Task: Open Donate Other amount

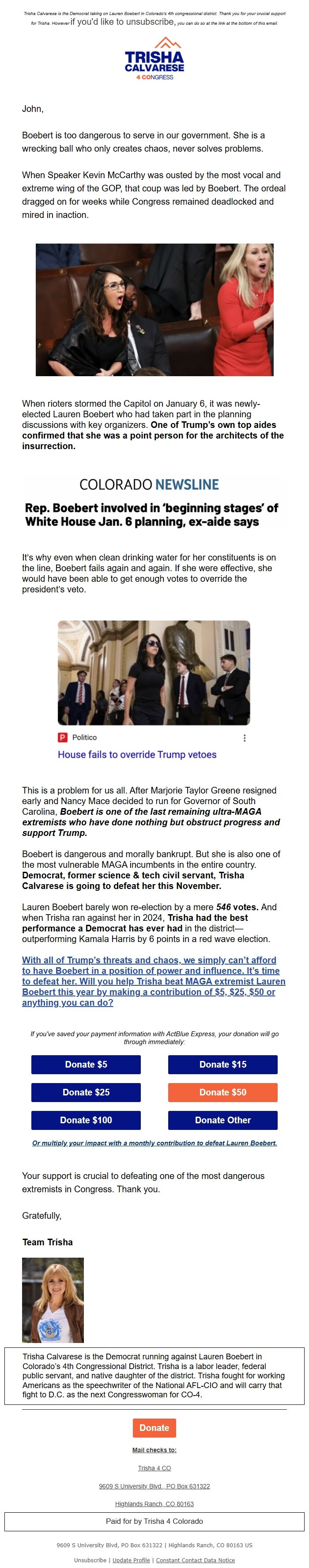Action: [x=222, y=1120]
